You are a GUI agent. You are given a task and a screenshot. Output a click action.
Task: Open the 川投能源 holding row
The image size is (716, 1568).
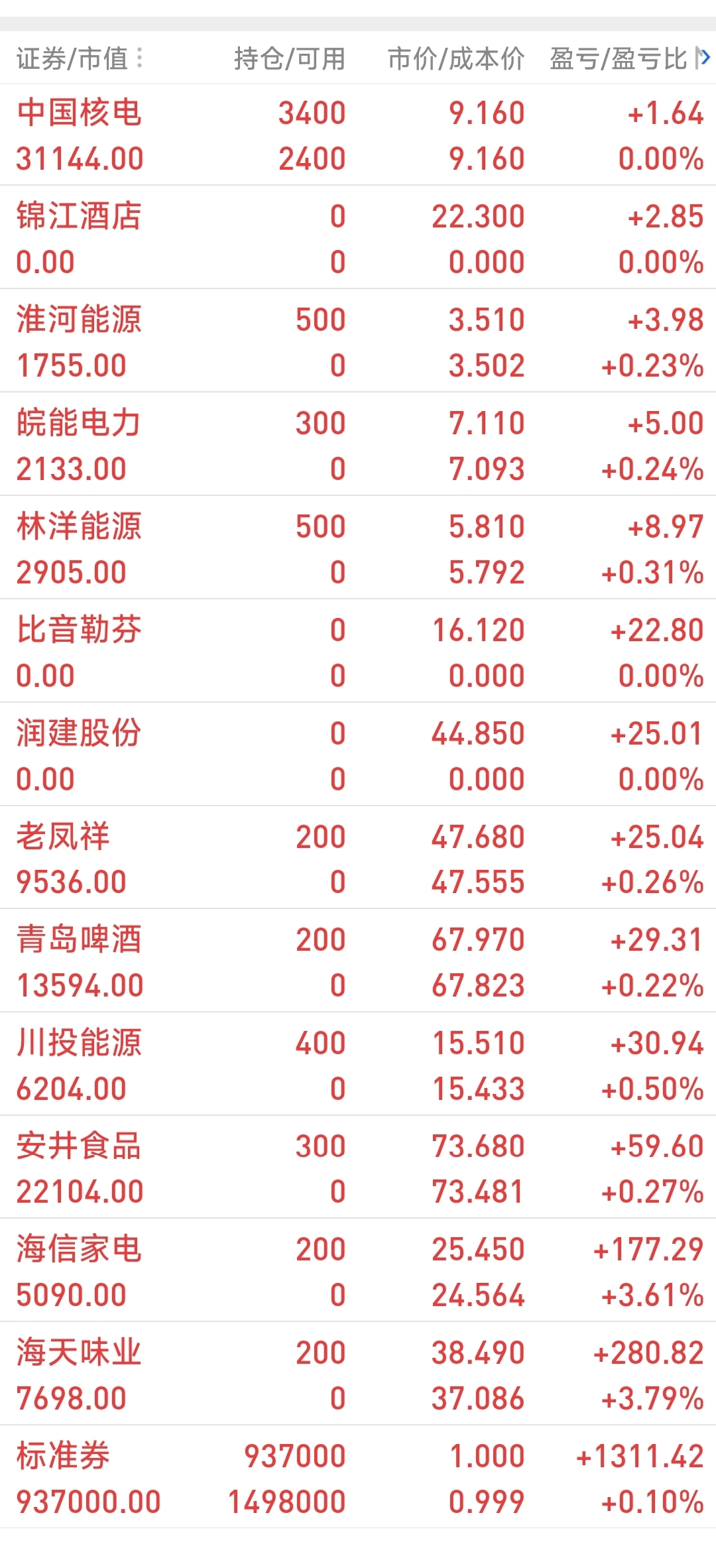click(x=358, y=1064)
